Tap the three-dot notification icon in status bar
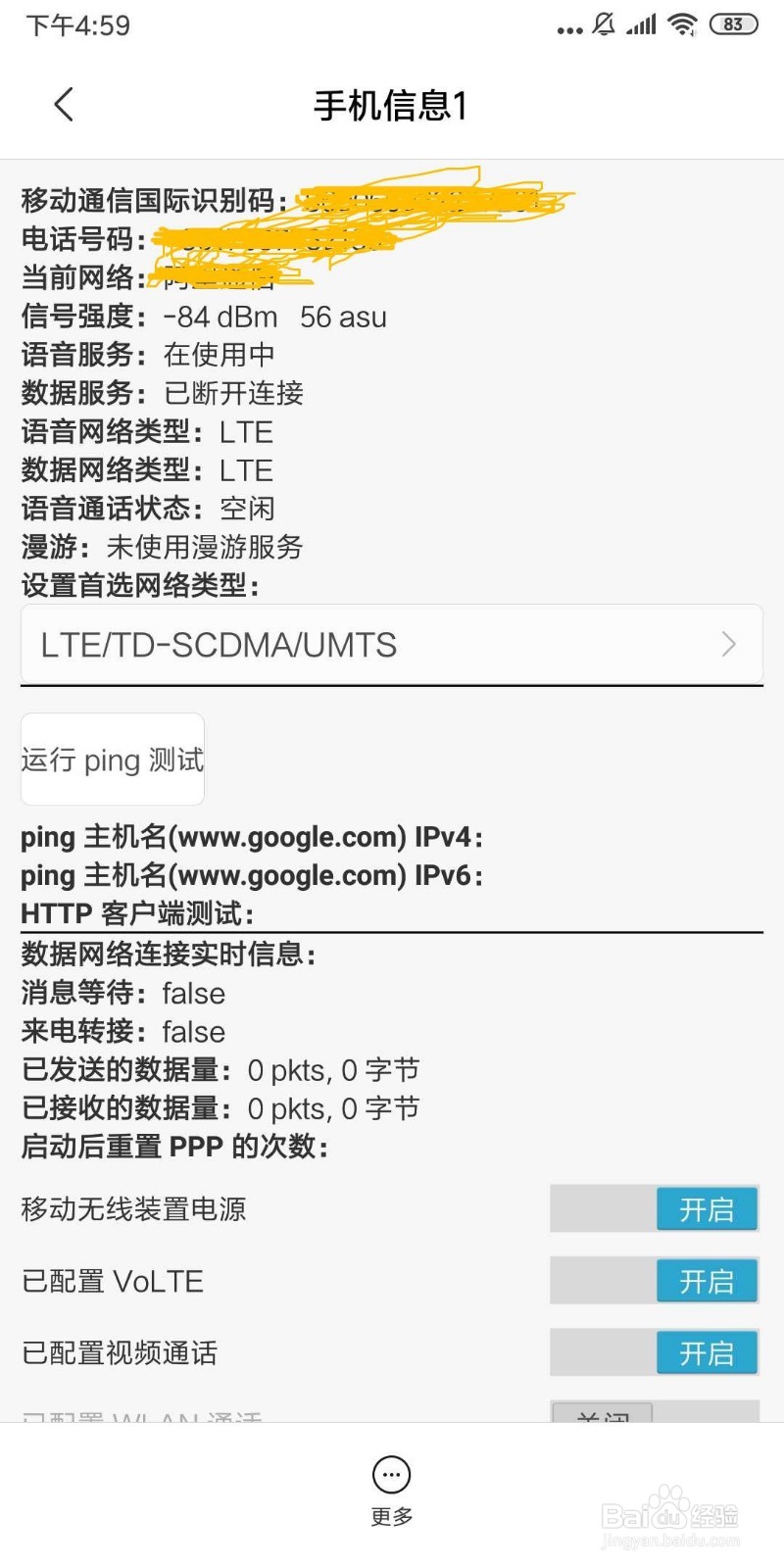This screenshot has width=784, height=1568. point(569,27)
